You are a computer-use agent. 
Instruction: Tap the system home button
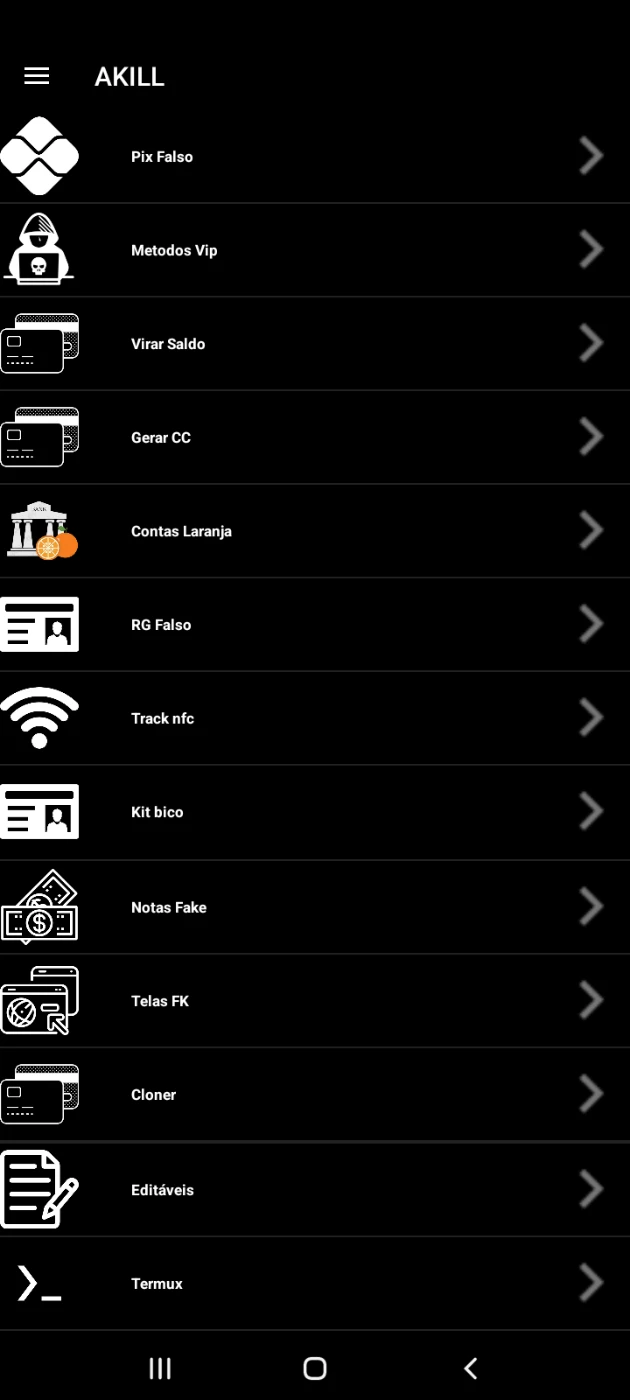315,1368
